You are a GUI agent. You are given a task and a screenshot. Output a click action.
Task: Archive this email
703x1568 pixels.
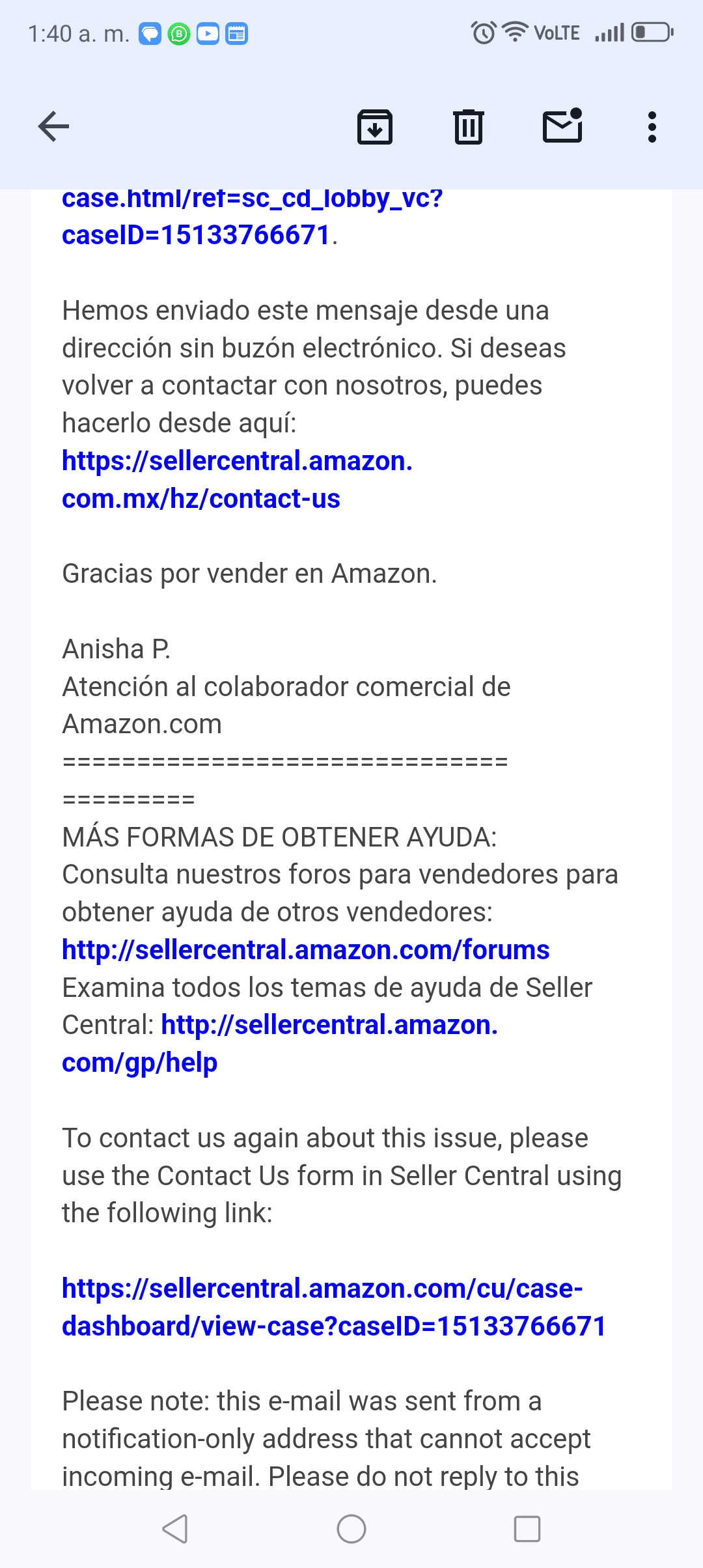(x=375, y=127)
